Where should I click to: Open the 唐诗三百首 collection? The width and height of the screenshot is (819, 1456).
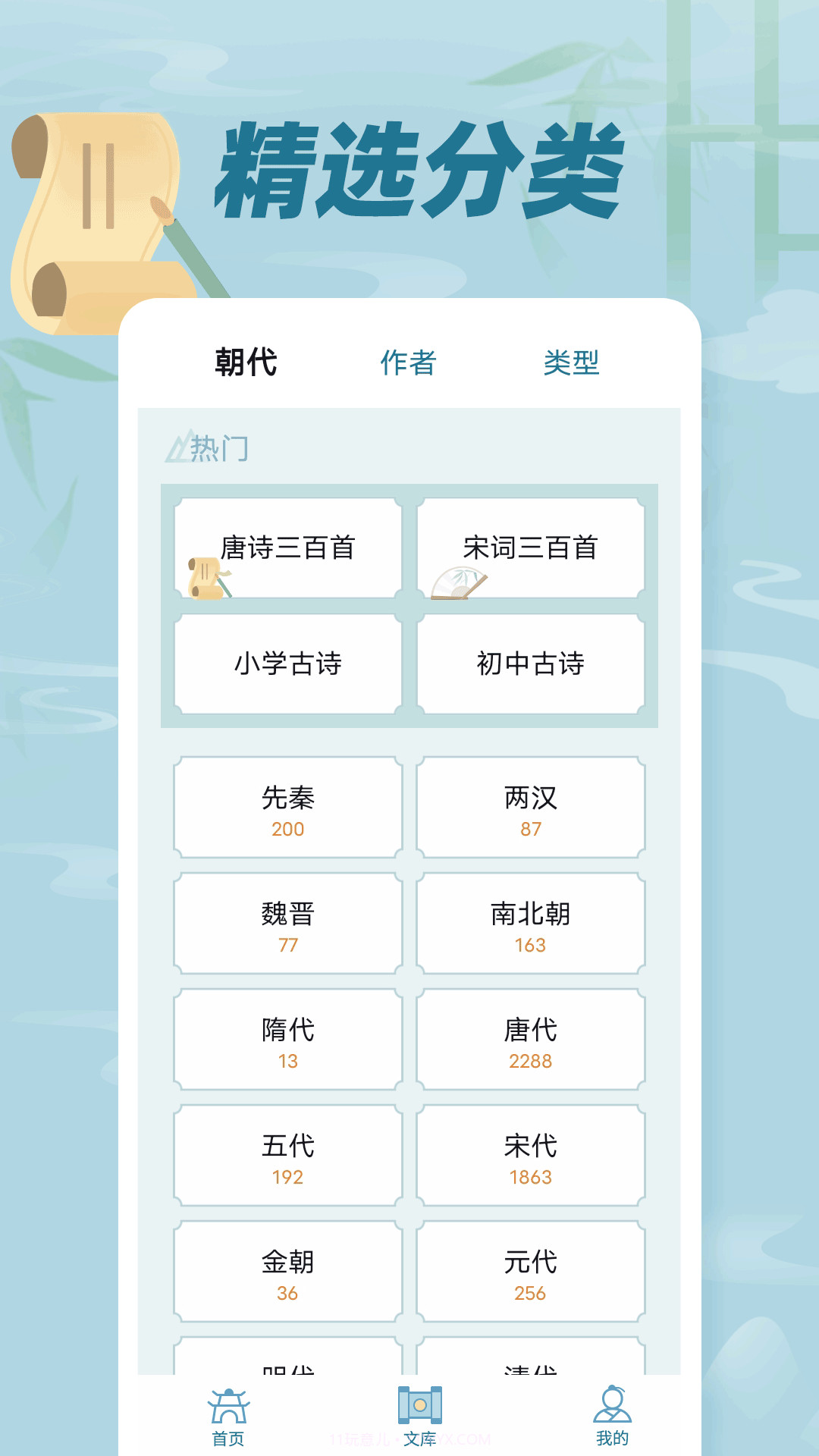(x=288, y=548)
